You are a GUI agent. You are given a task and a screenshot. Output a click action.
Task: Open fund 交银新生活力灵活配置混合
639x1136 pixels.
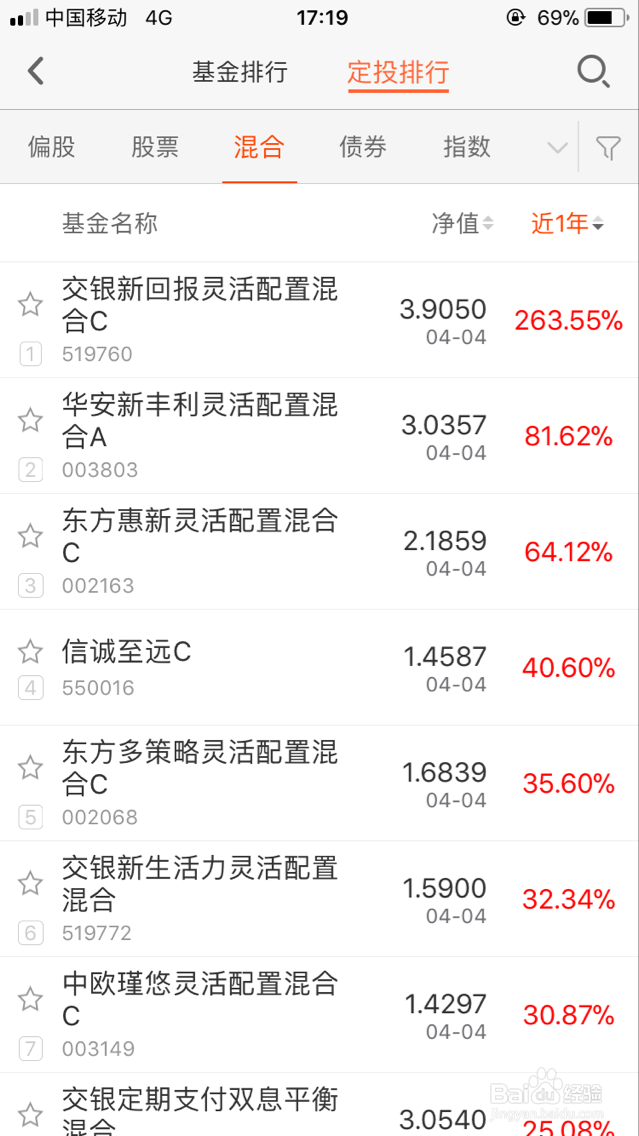[x=320, y=899]
